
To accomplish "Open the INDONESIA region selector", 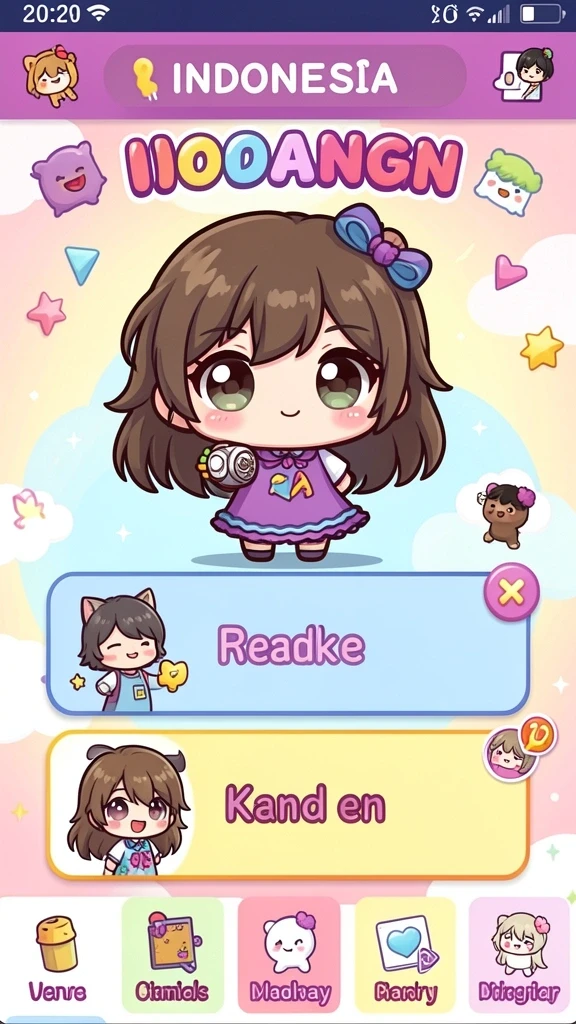I will tap(285, 76).
